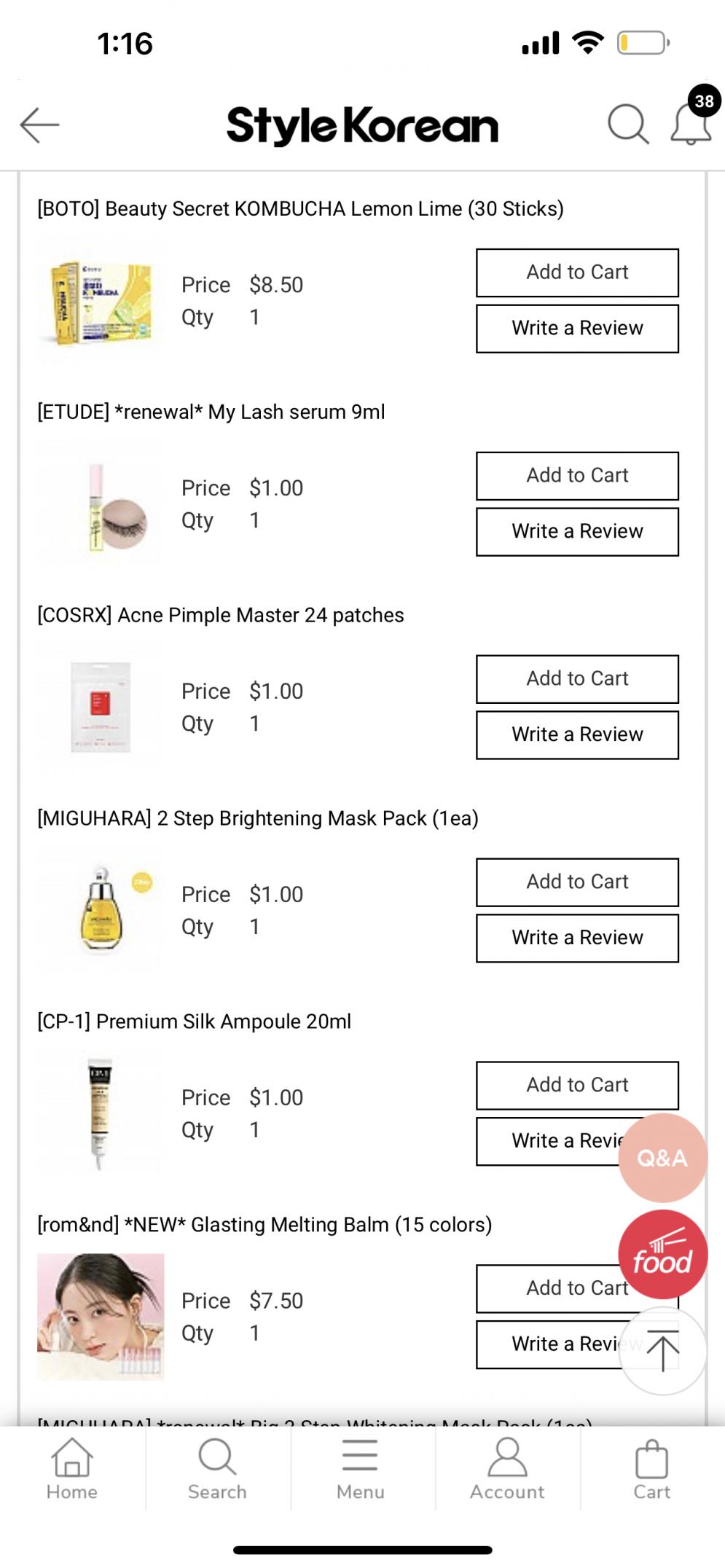Go back using the arrow icon

click(39, 125)
